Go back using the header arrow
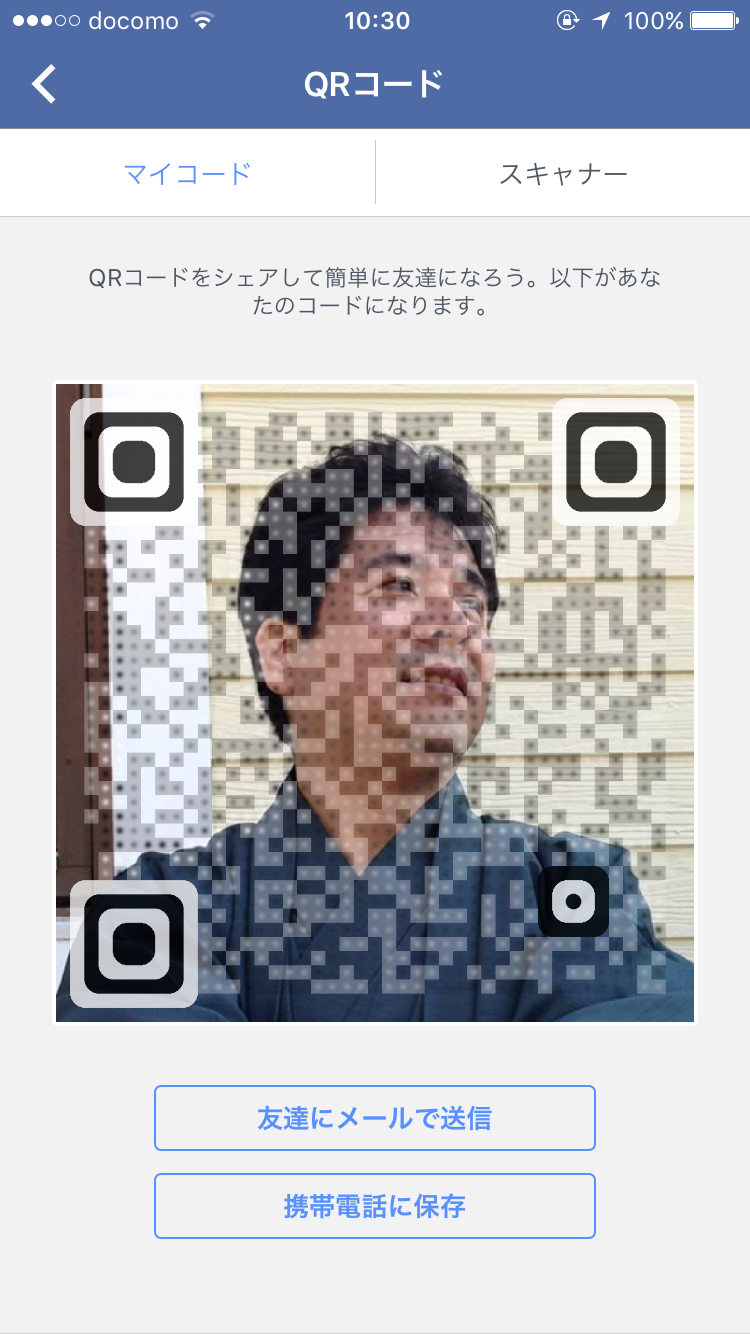Viewport: 750px width, 1334px height. pyautogui.click(x=44, y=85)
